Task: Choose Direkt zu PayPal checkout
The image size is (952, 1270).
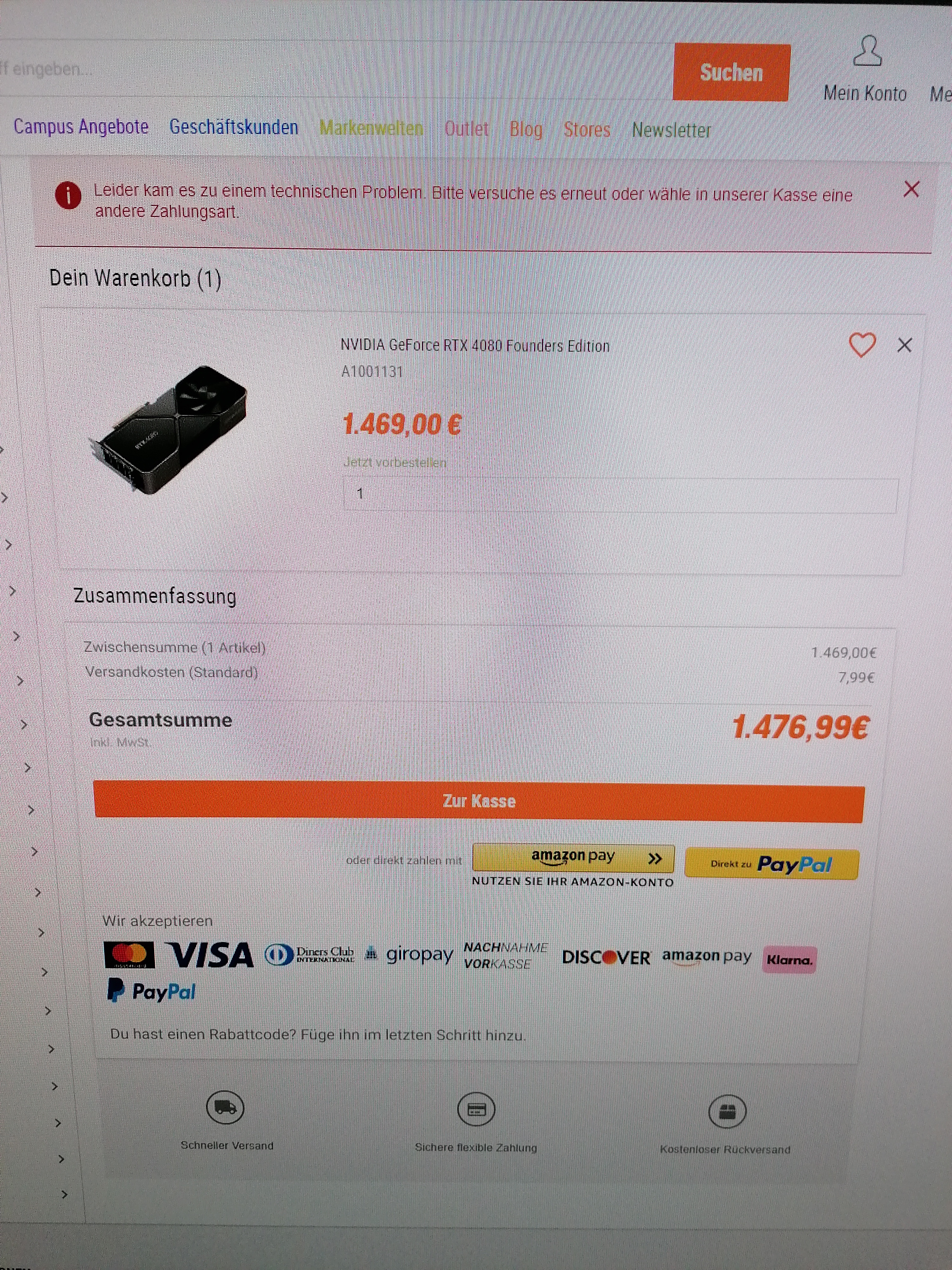Action: point(771,864)
